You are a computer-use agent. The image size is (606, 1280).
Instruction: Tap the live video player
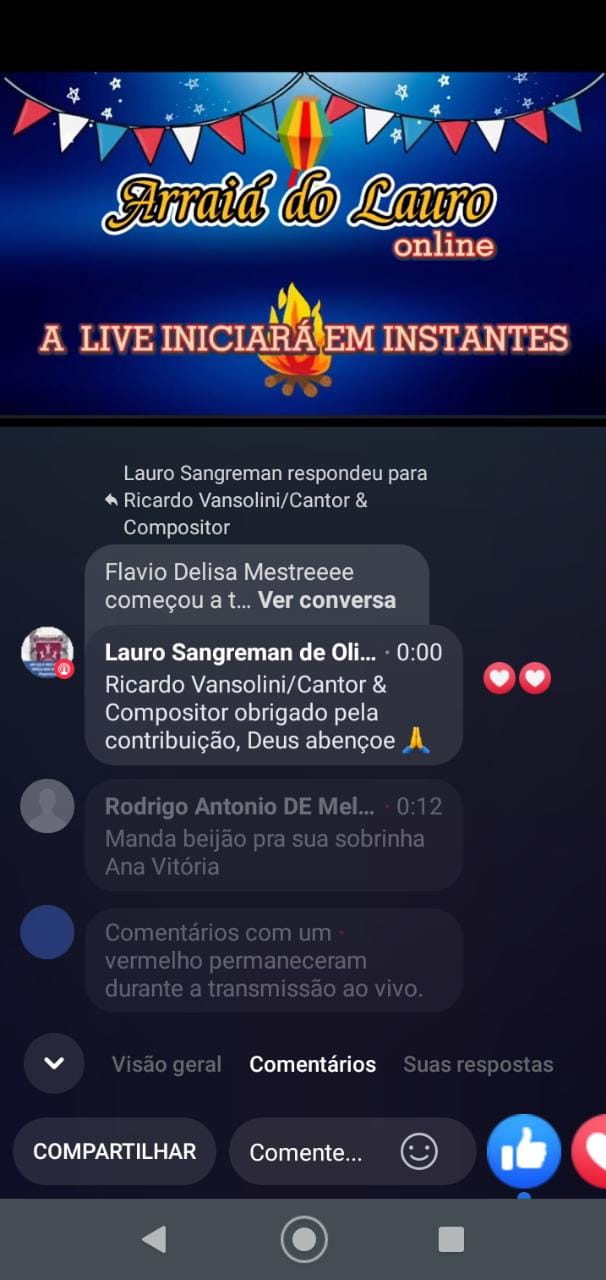[x=303, y=243]
